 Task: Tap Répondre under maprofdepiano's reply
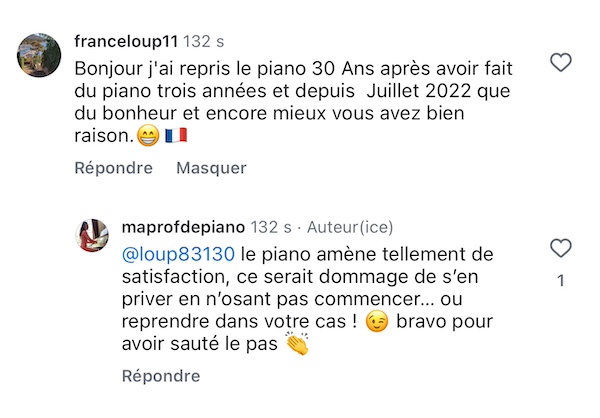(161, 376)
